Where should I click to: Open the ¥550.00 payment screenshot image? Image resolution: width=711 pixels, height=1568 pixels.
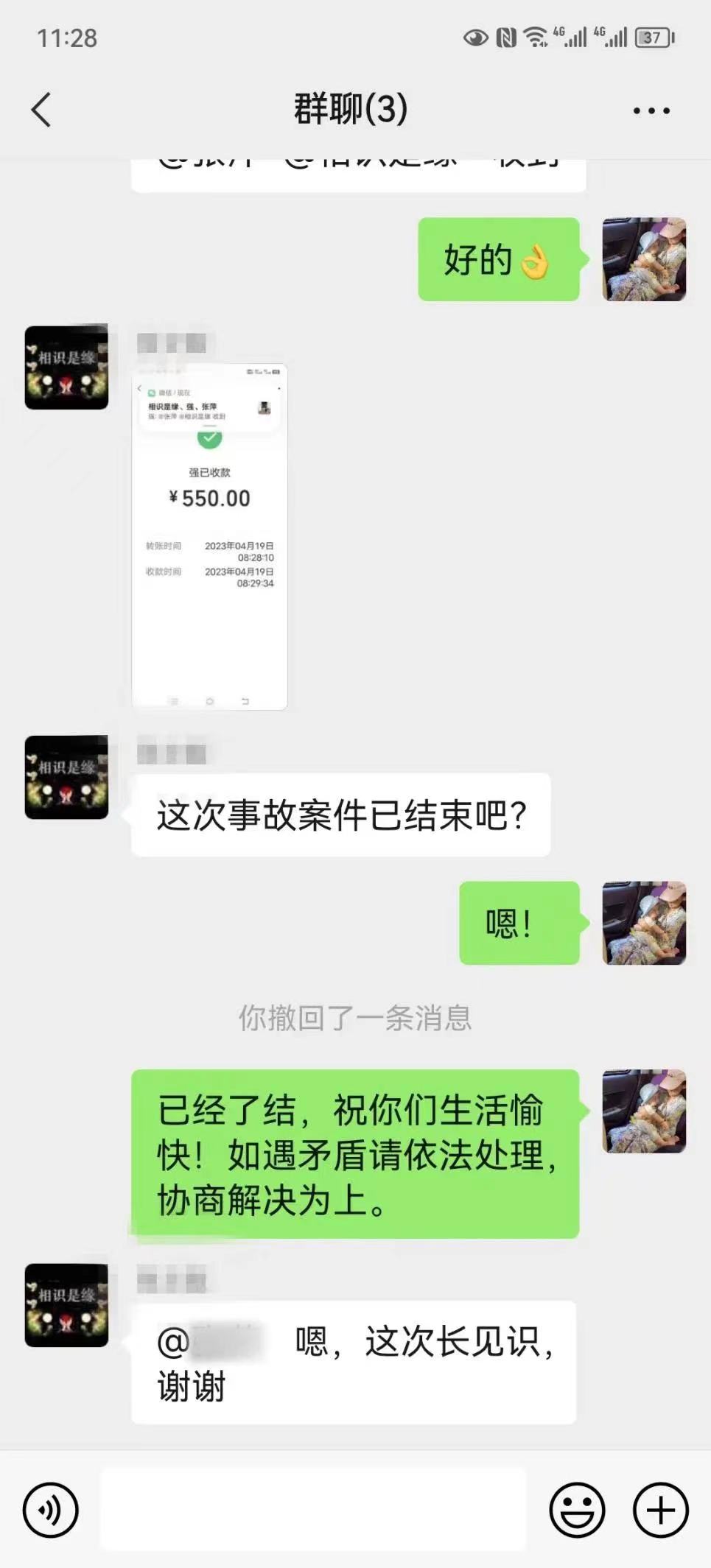click(x=209, y=536)
